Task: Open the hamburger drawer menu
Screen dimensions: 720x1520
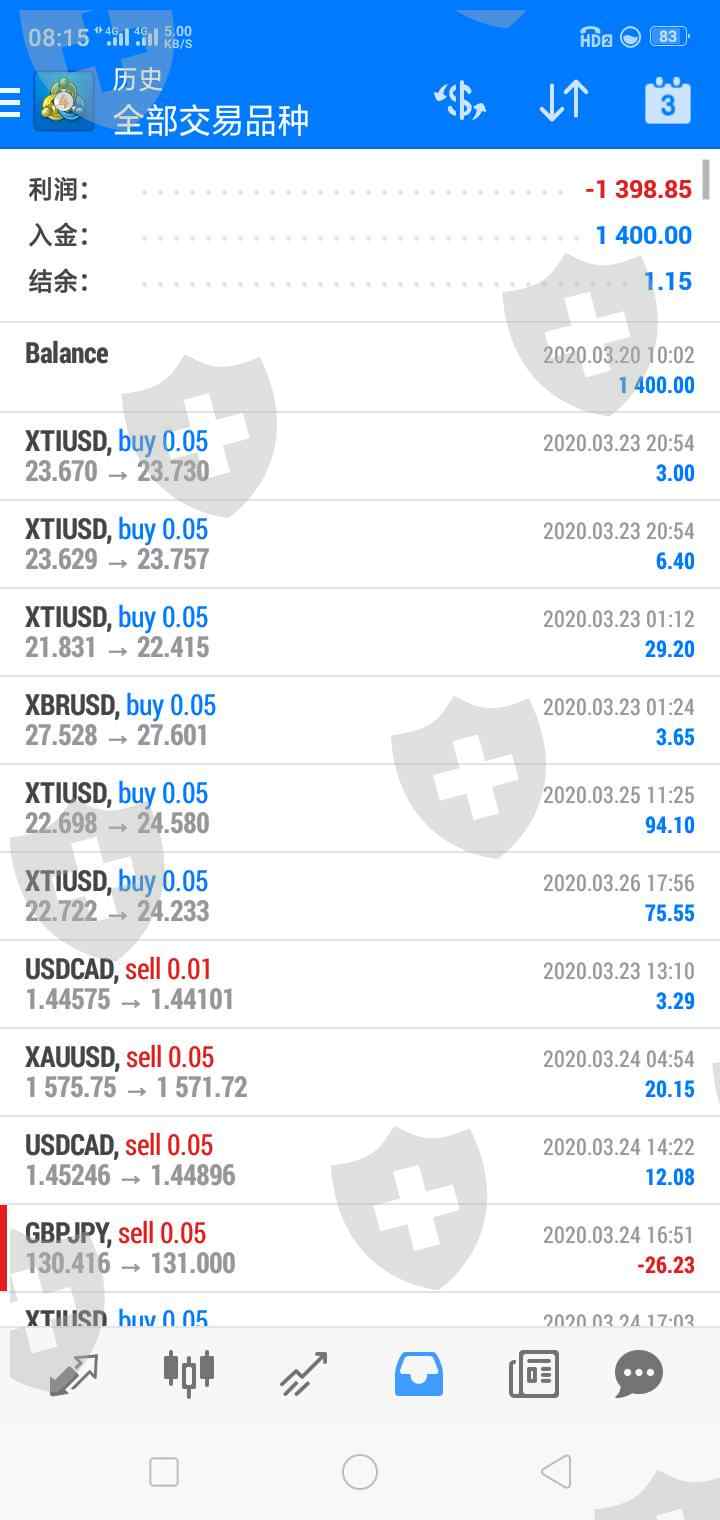Action: point(10,101)
